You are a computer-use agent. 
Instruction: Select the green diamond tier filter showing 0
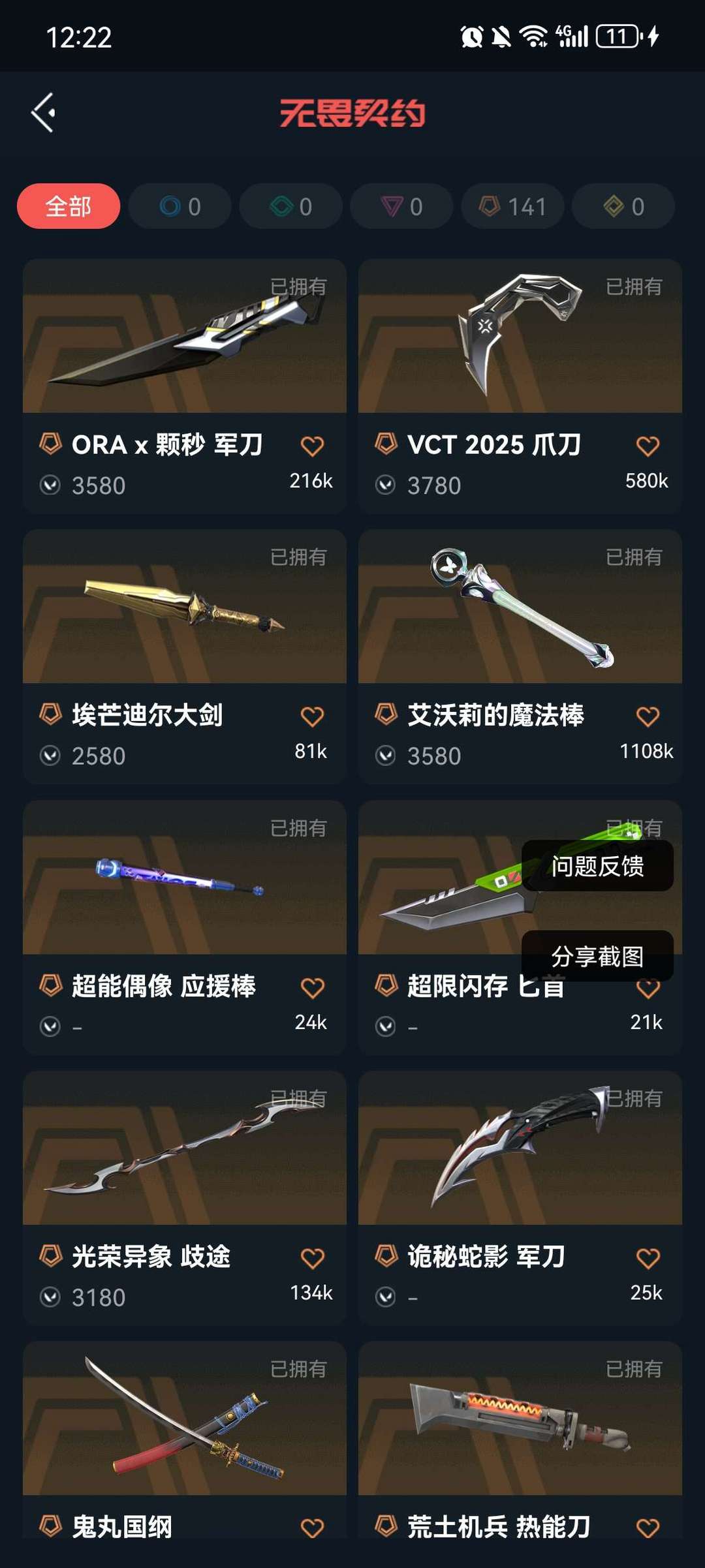click(x=289, y=206)
